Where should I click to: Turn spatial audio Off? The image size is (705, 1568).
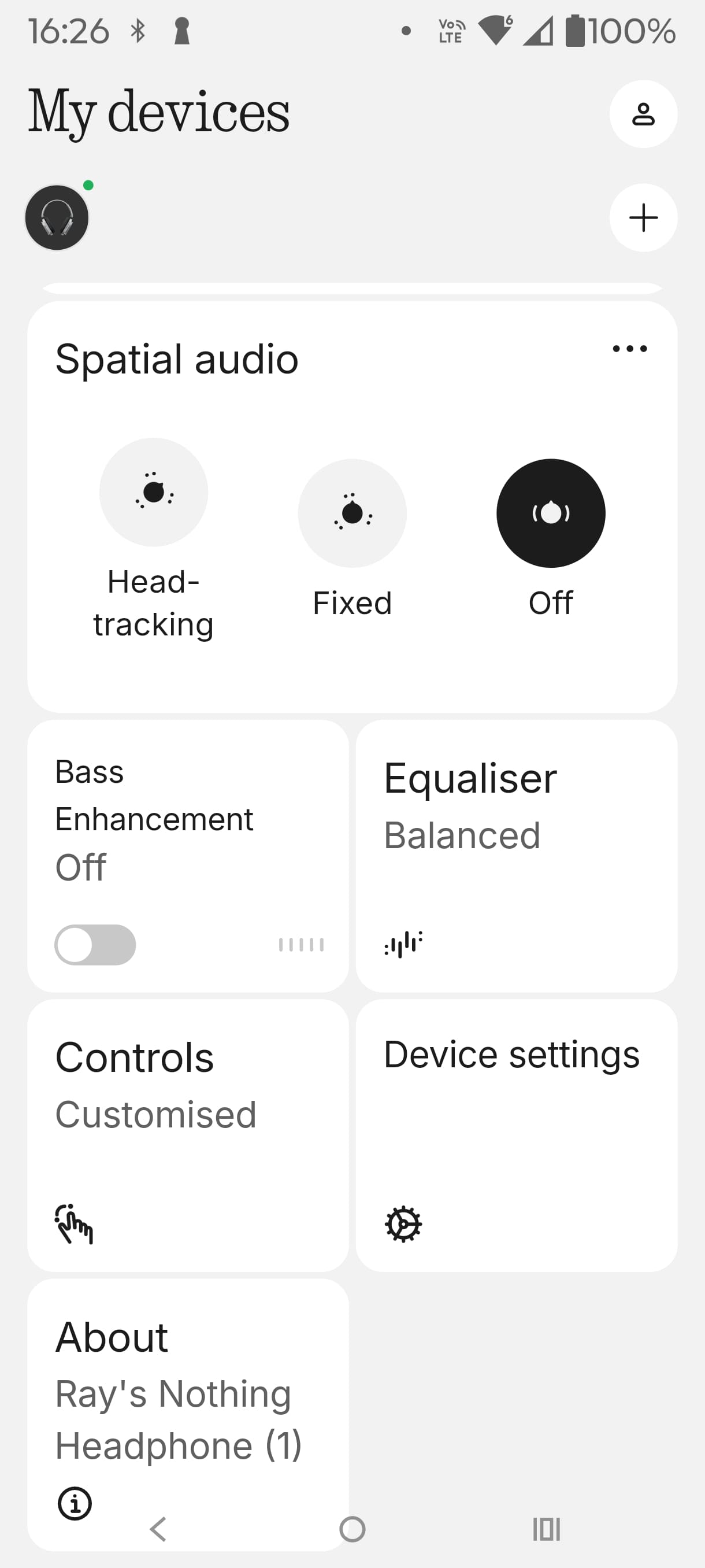[551, 513]
